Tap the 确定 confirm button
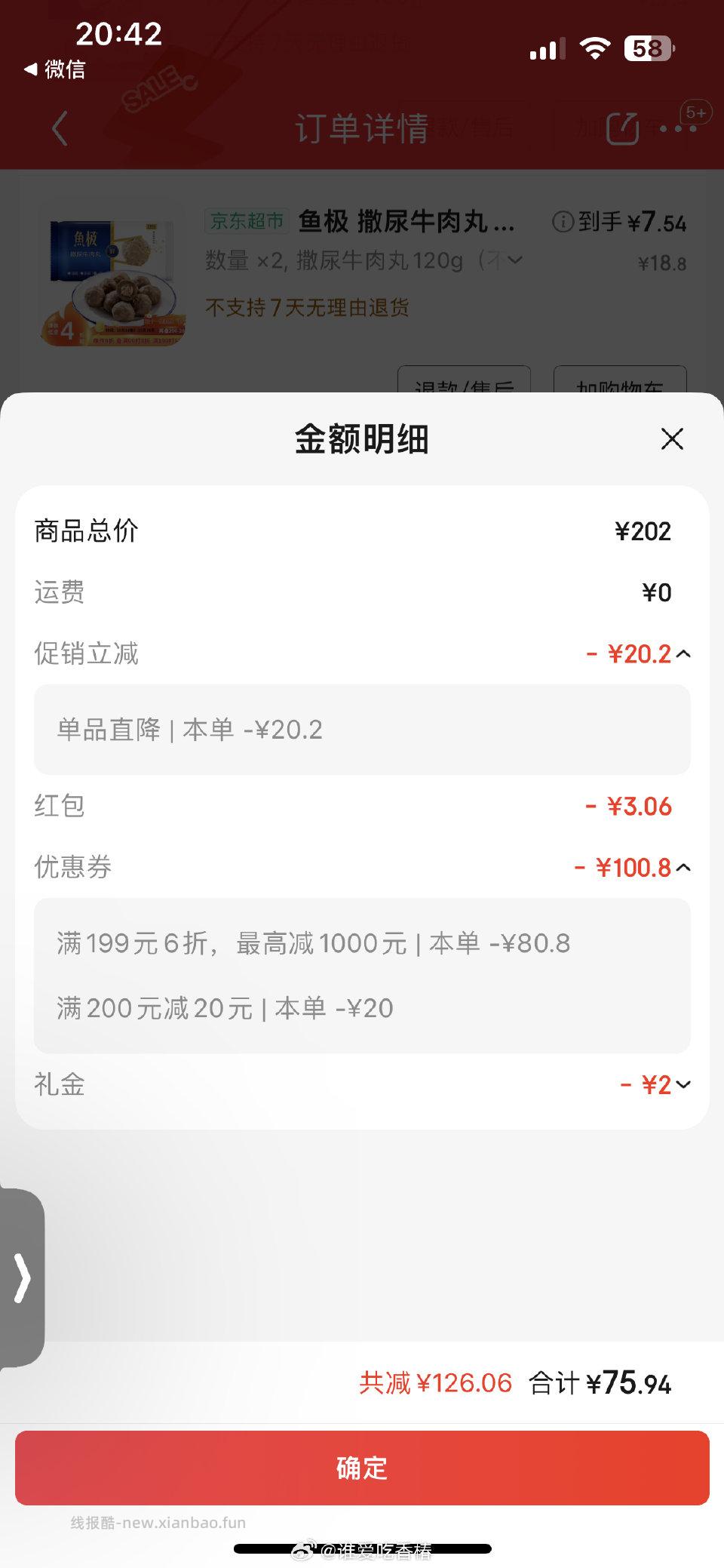This screenshot has width=724, height=1568. point(362,1468)
